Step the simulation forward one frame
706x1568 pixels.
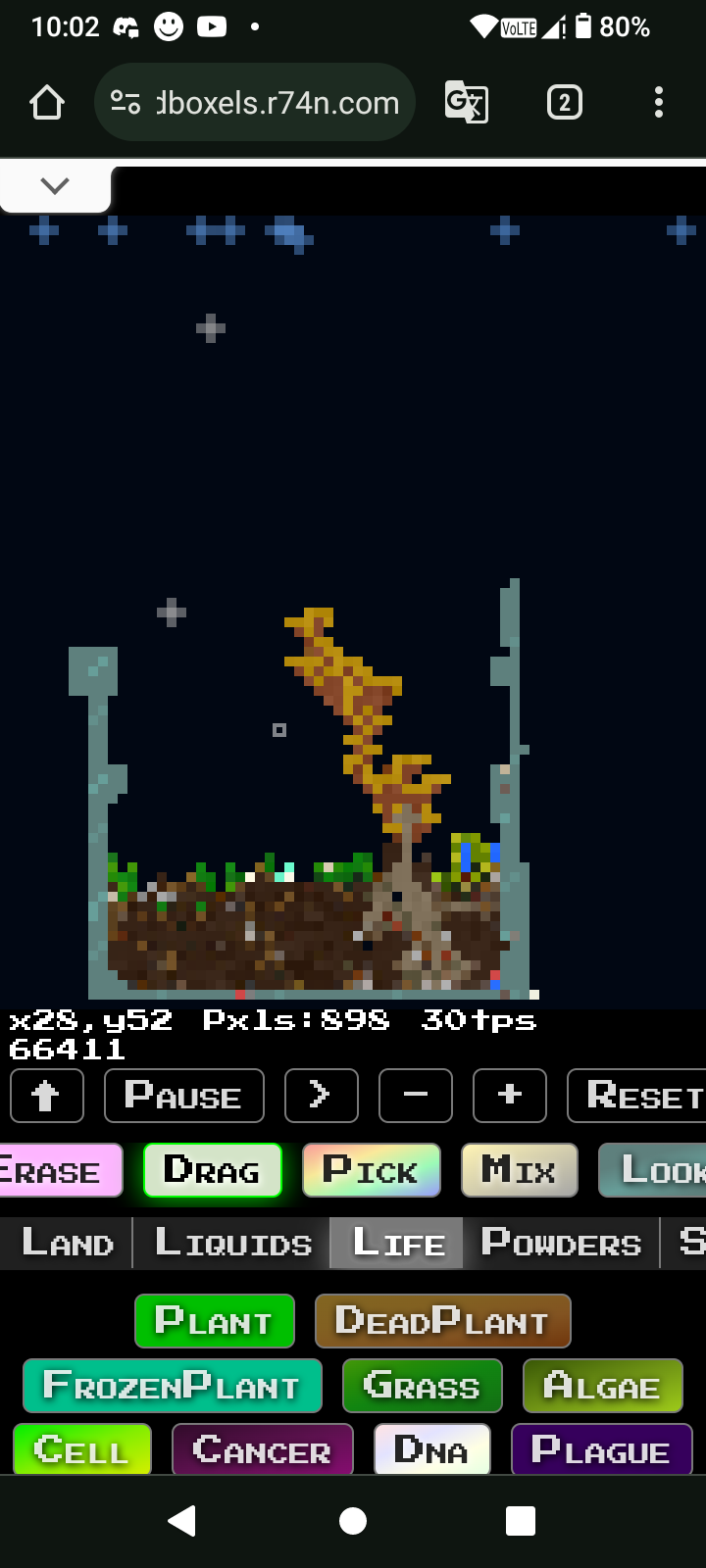tap(321, 1096)
